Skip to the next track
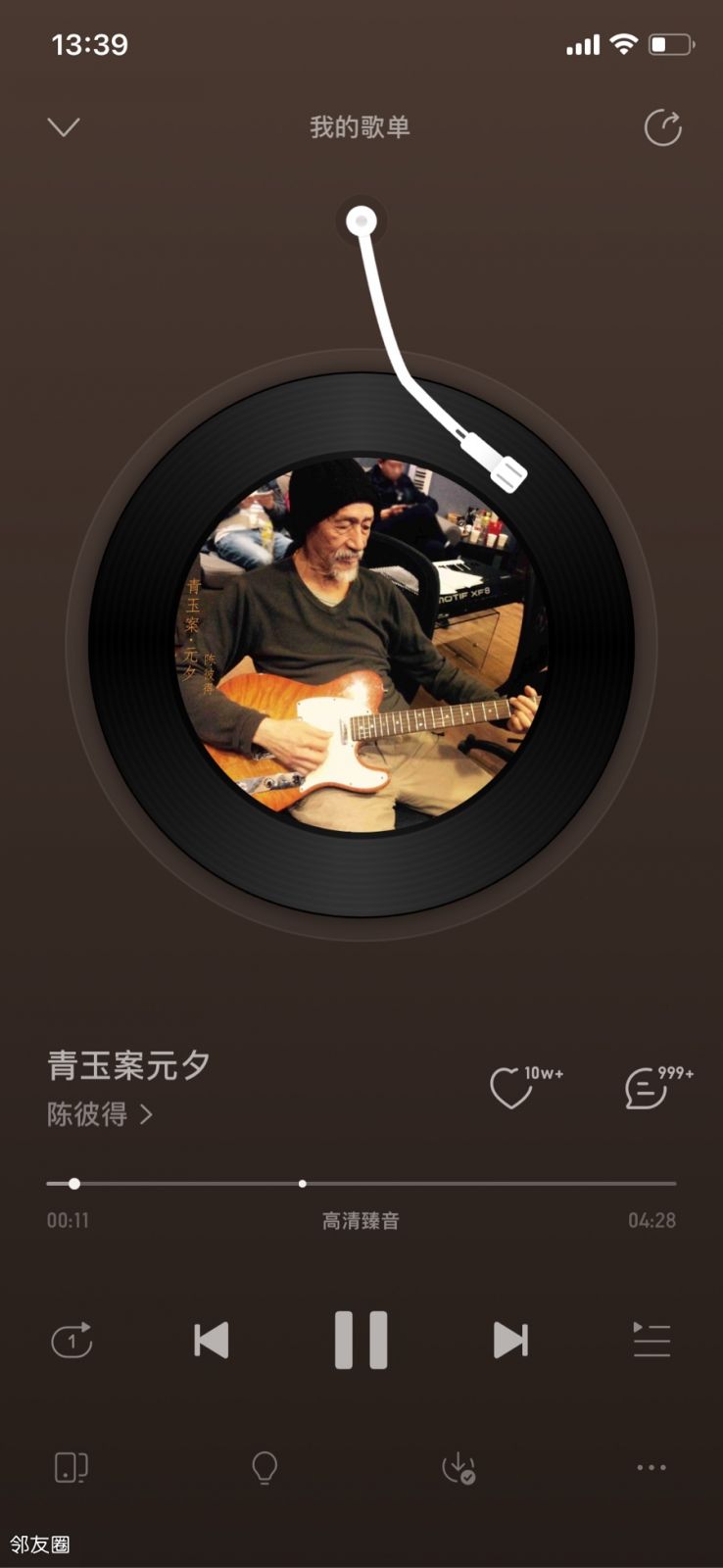 coord(510,1340)
